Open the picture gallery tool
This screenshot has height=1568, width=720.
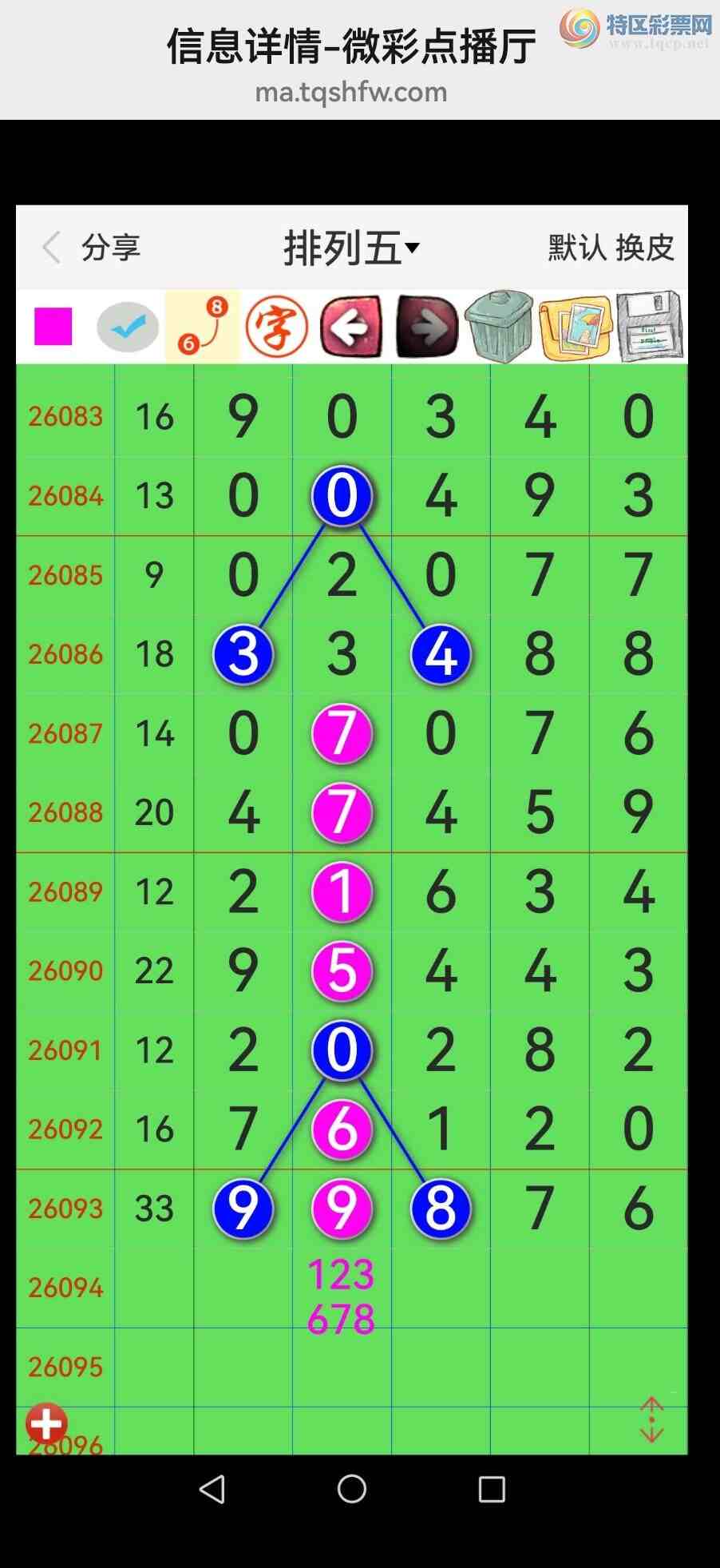point(575,327)
